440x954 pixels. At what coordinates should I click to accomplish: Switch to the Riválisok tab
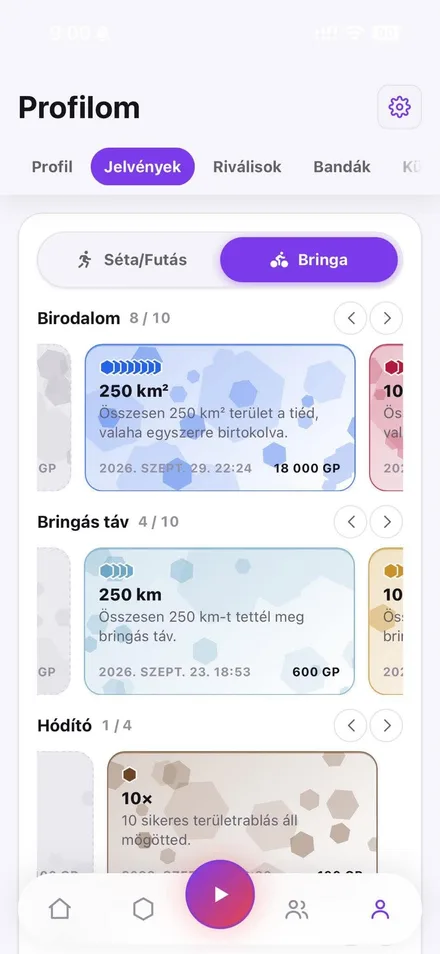click(x=247, y=167)
